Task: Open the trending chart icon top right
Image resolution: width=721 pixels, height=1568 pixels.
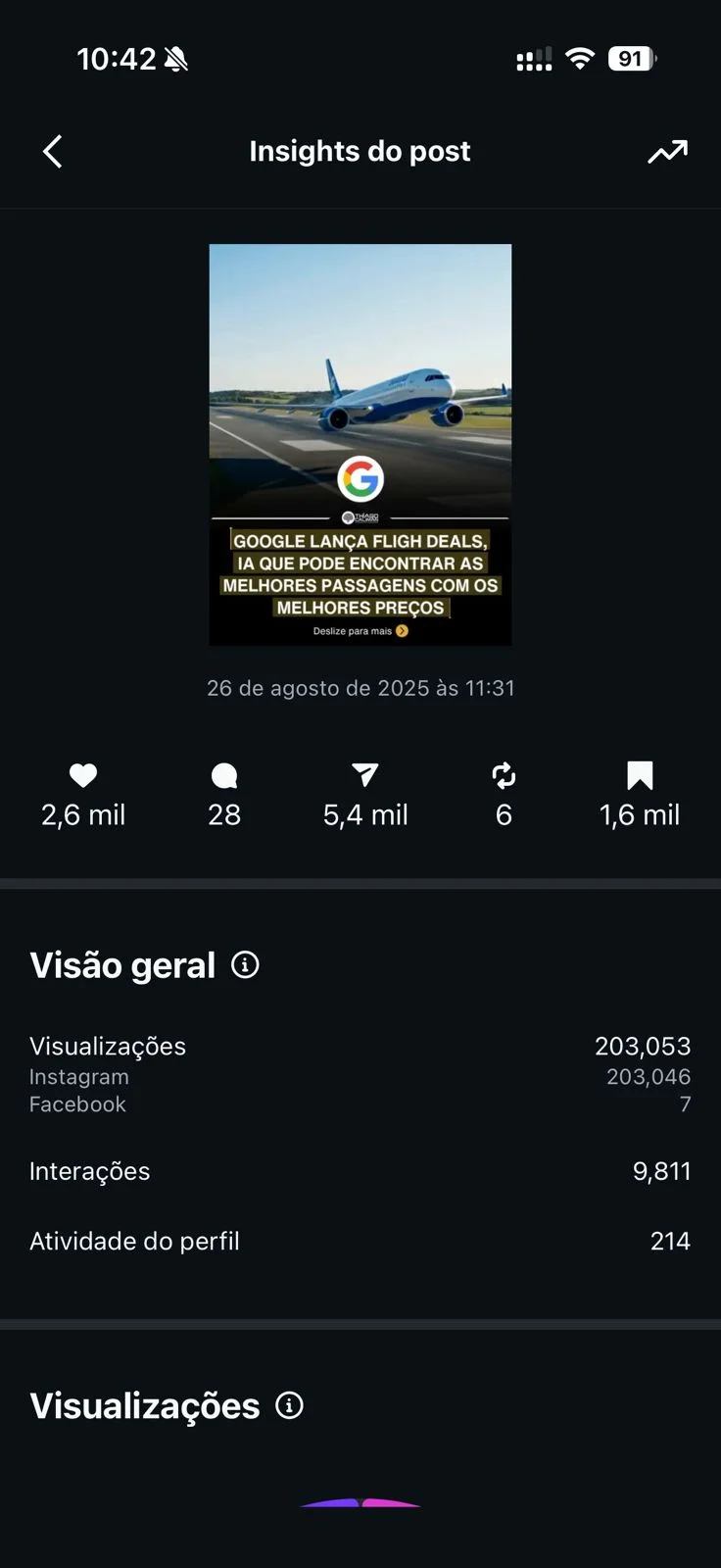Action: [667, 152]
